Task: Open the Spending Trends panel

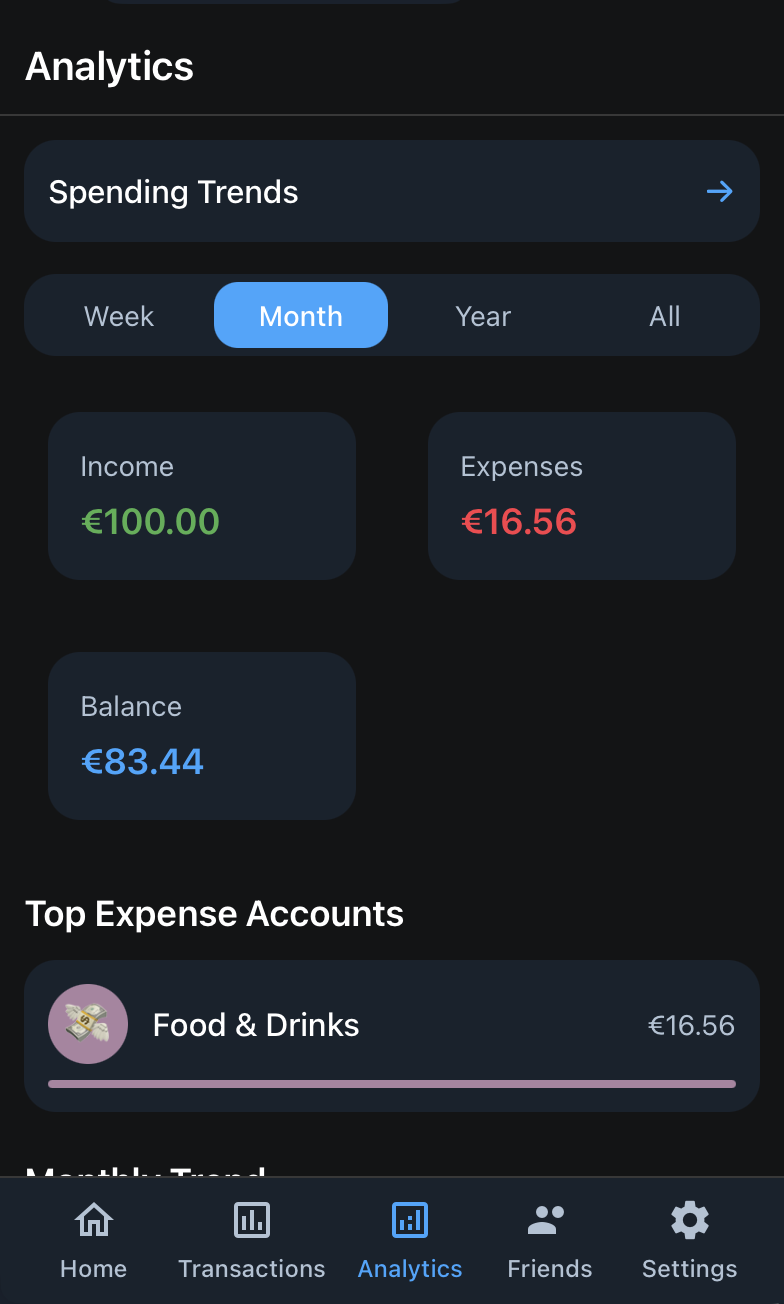Action: pyautogui.click(x=392, y=191)
